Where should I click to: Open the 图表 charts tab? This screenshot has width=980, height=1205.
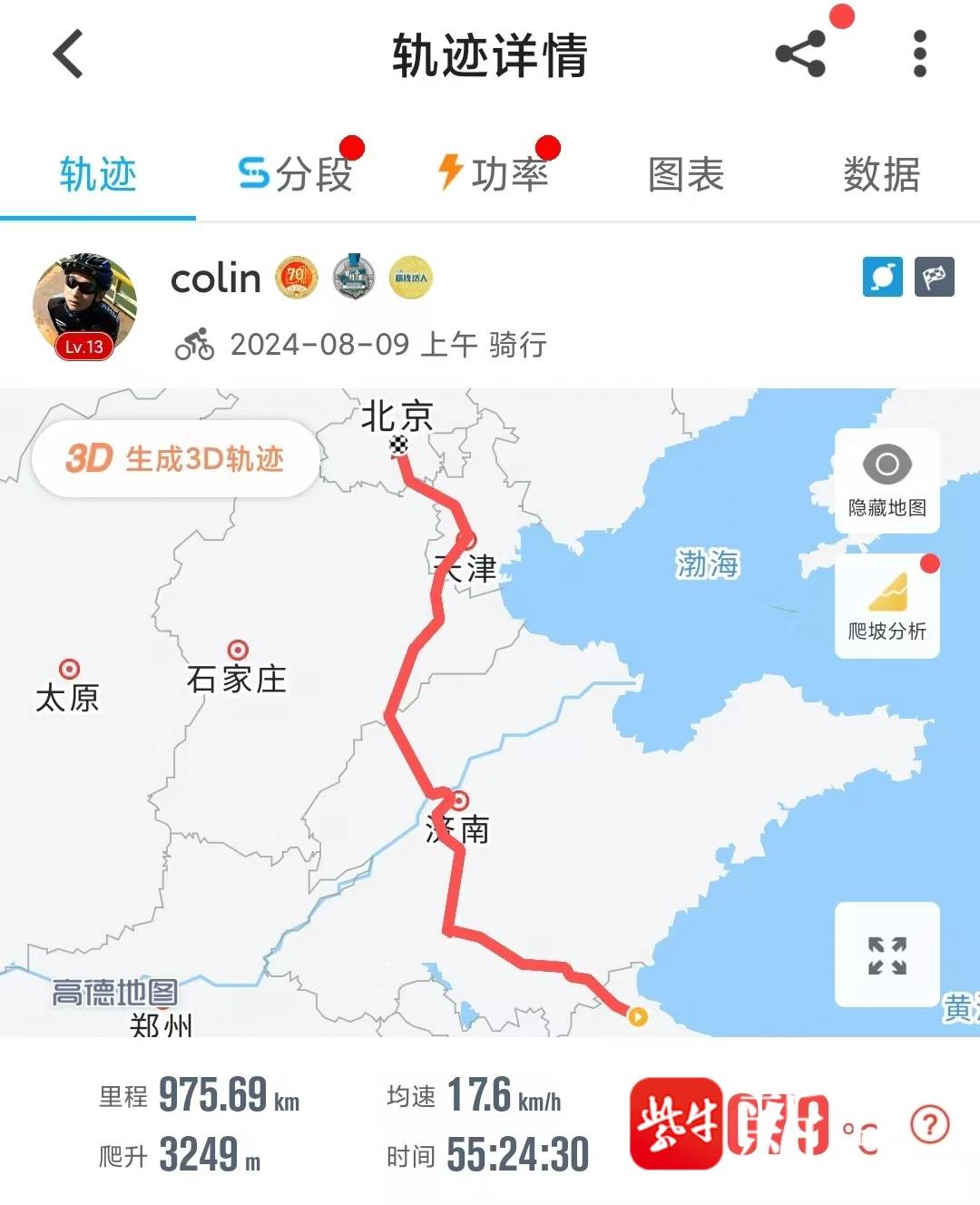tap(686, 173)
